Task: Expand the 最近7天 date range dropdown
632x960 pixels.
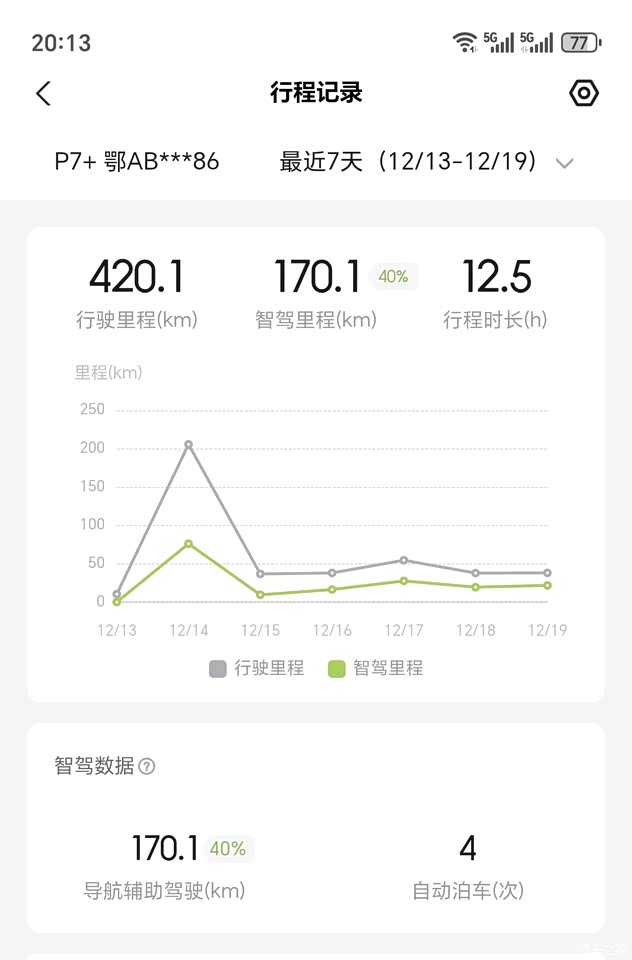Action: tap(564, 163)
